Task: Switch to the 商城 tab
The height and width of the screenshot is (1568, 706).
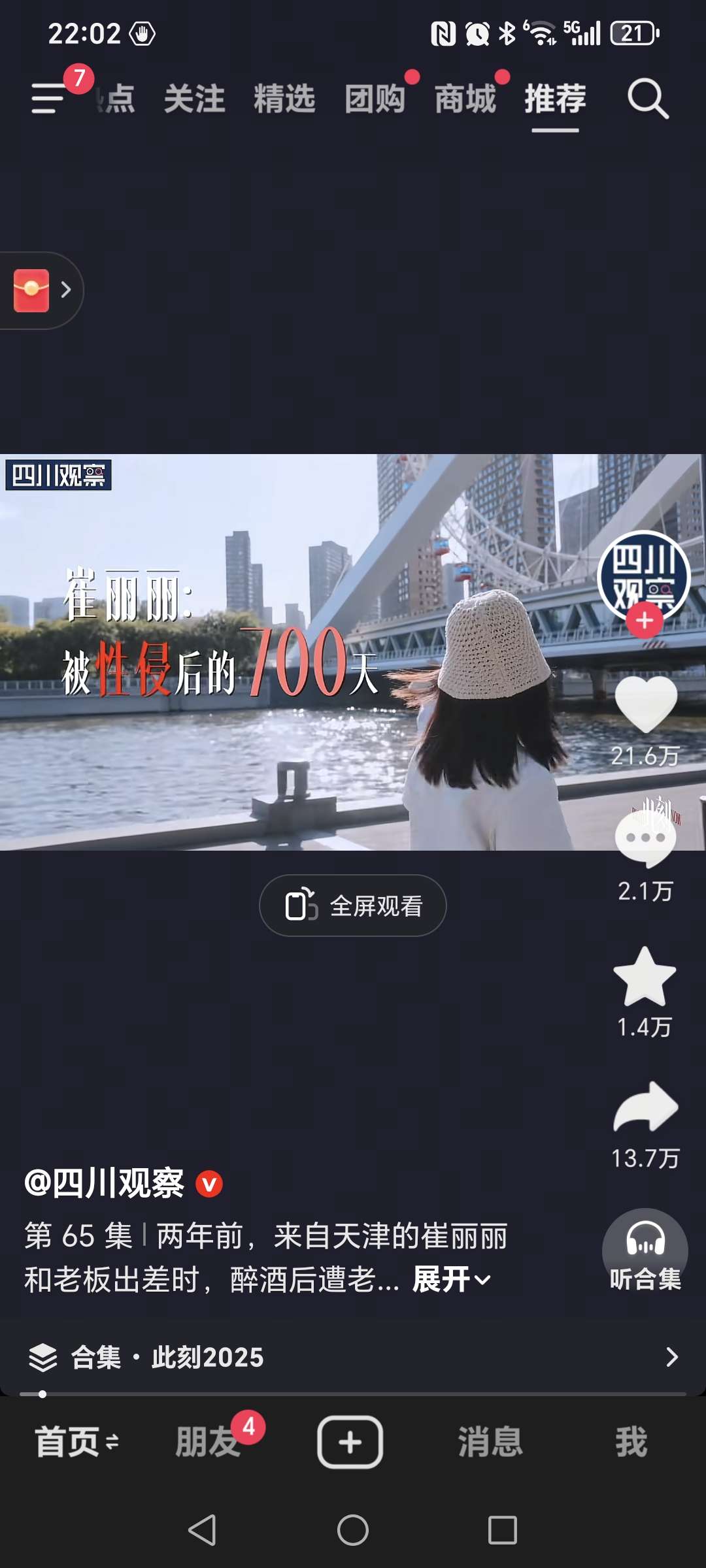Action: 465,99
